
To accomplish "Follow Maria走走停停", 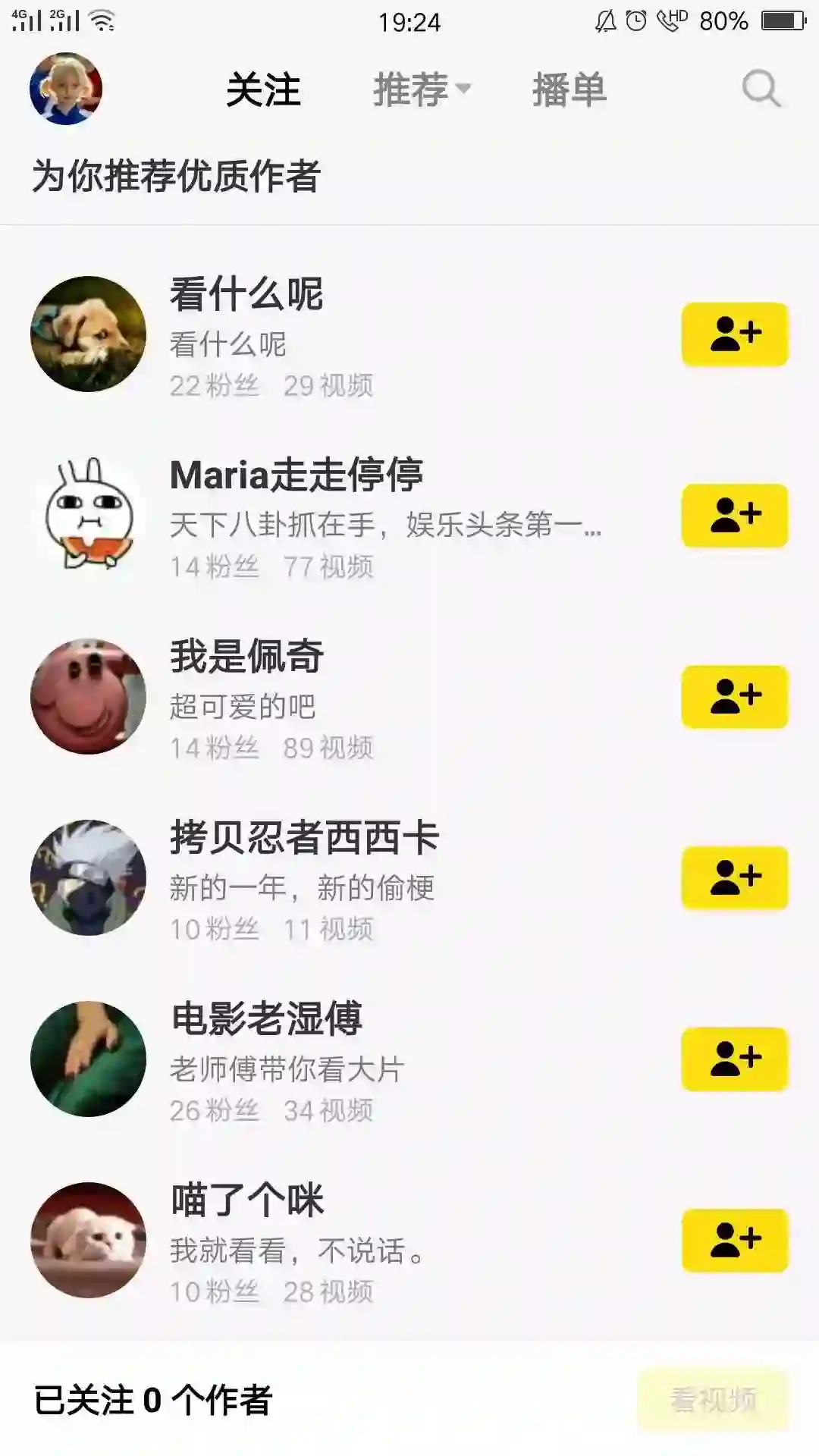I will coord(734,516).
